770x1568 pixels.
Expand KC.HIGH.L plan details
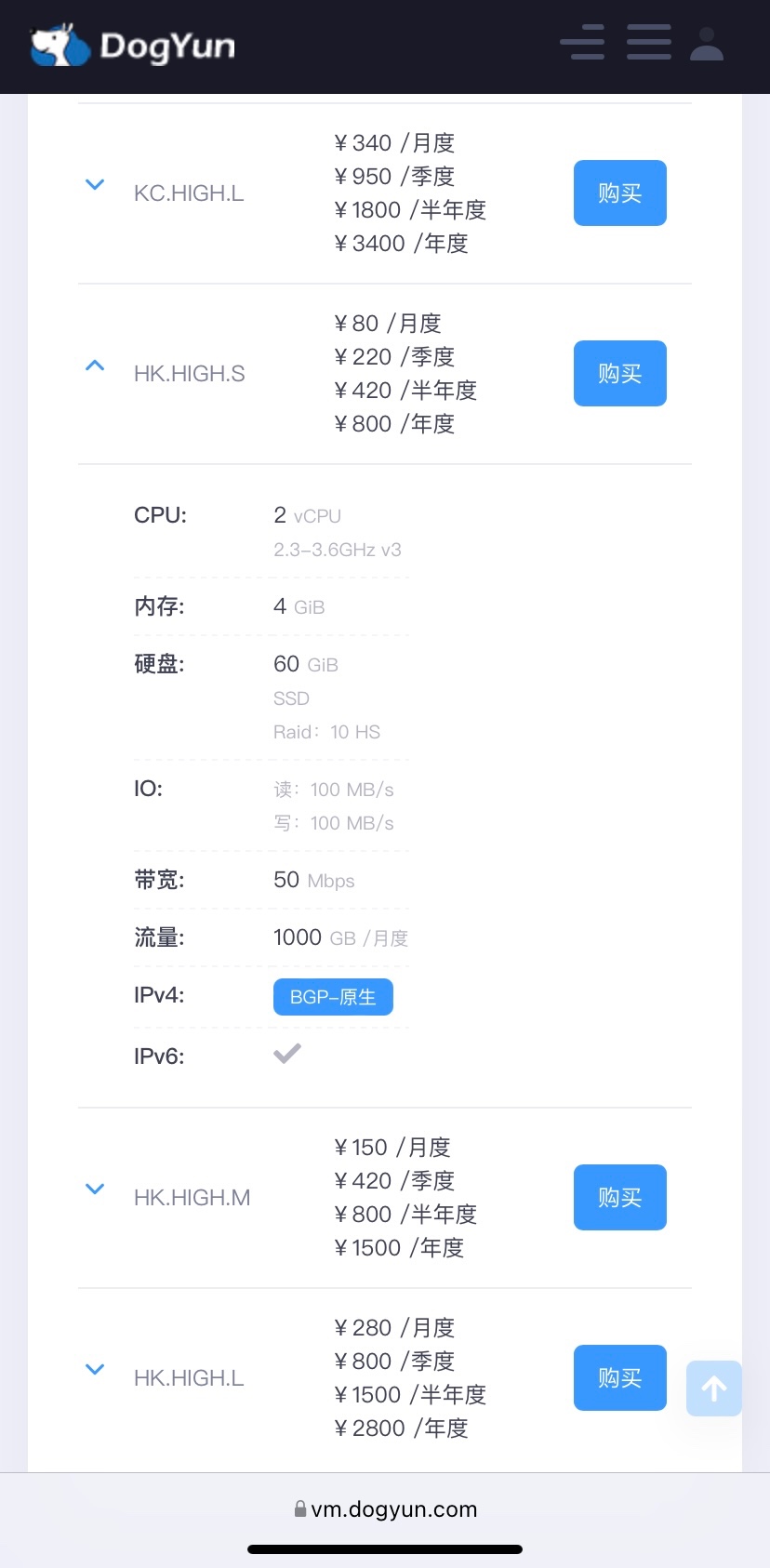pyautogui.click(x=95, y=184)
